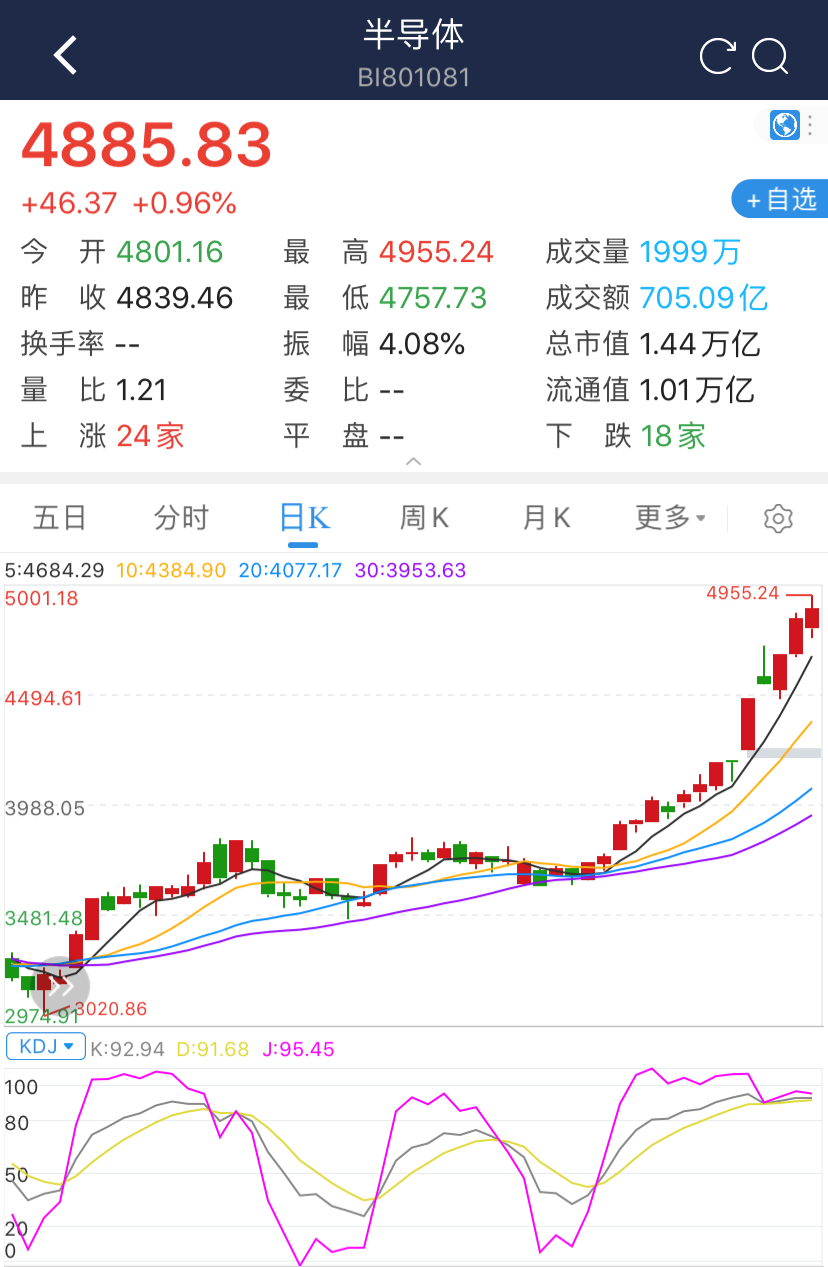Viewport: 828px width, 1267px height.
Task: Open the KDJ indicator dropdown
Action: click(46, 1047)
